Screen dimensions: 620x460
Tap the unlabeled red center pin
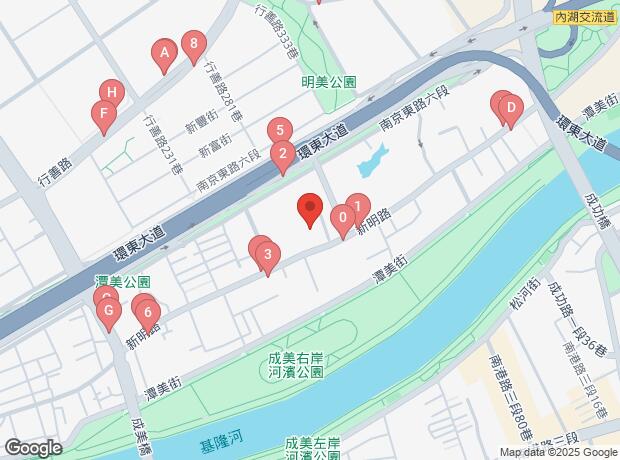coord(310,210)
